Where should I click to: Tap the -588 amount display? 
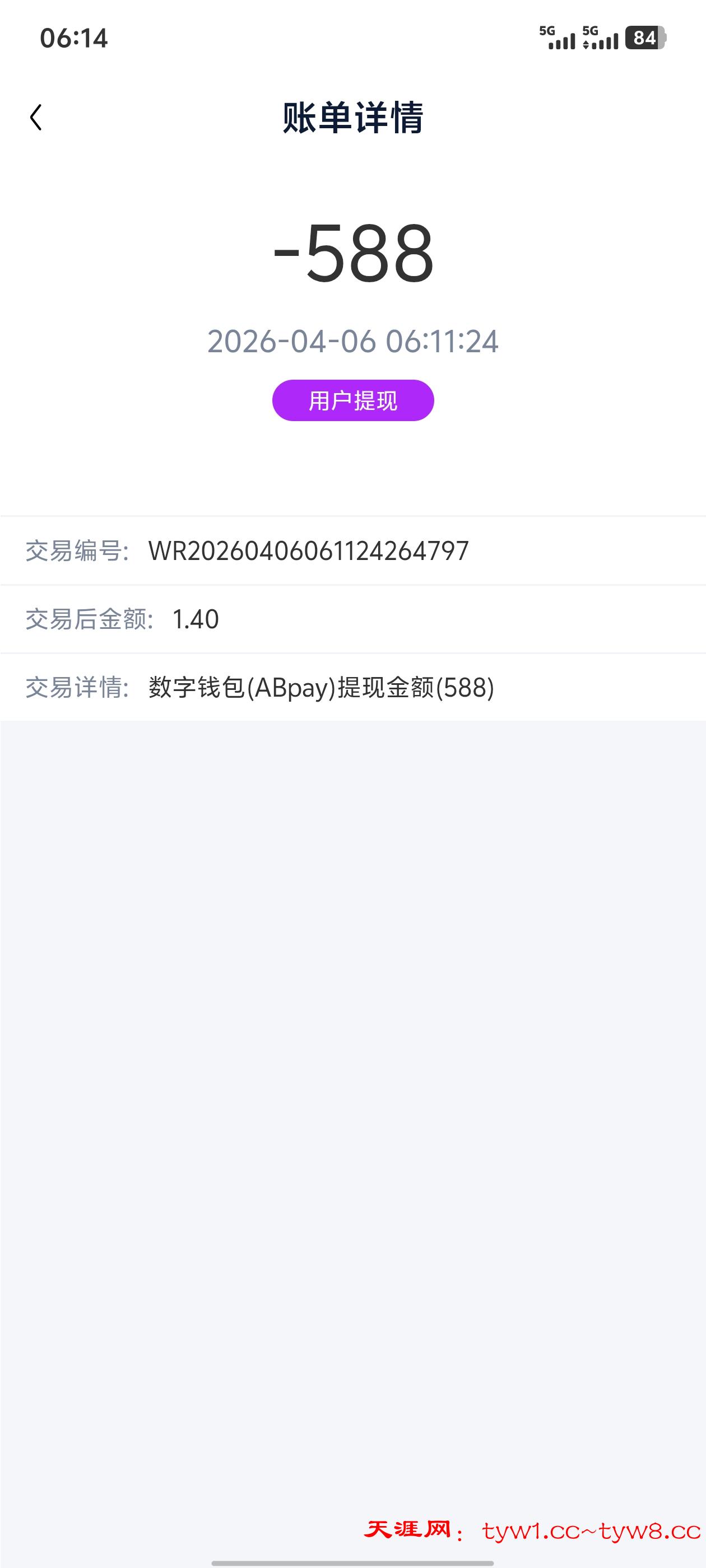point(354,254)
